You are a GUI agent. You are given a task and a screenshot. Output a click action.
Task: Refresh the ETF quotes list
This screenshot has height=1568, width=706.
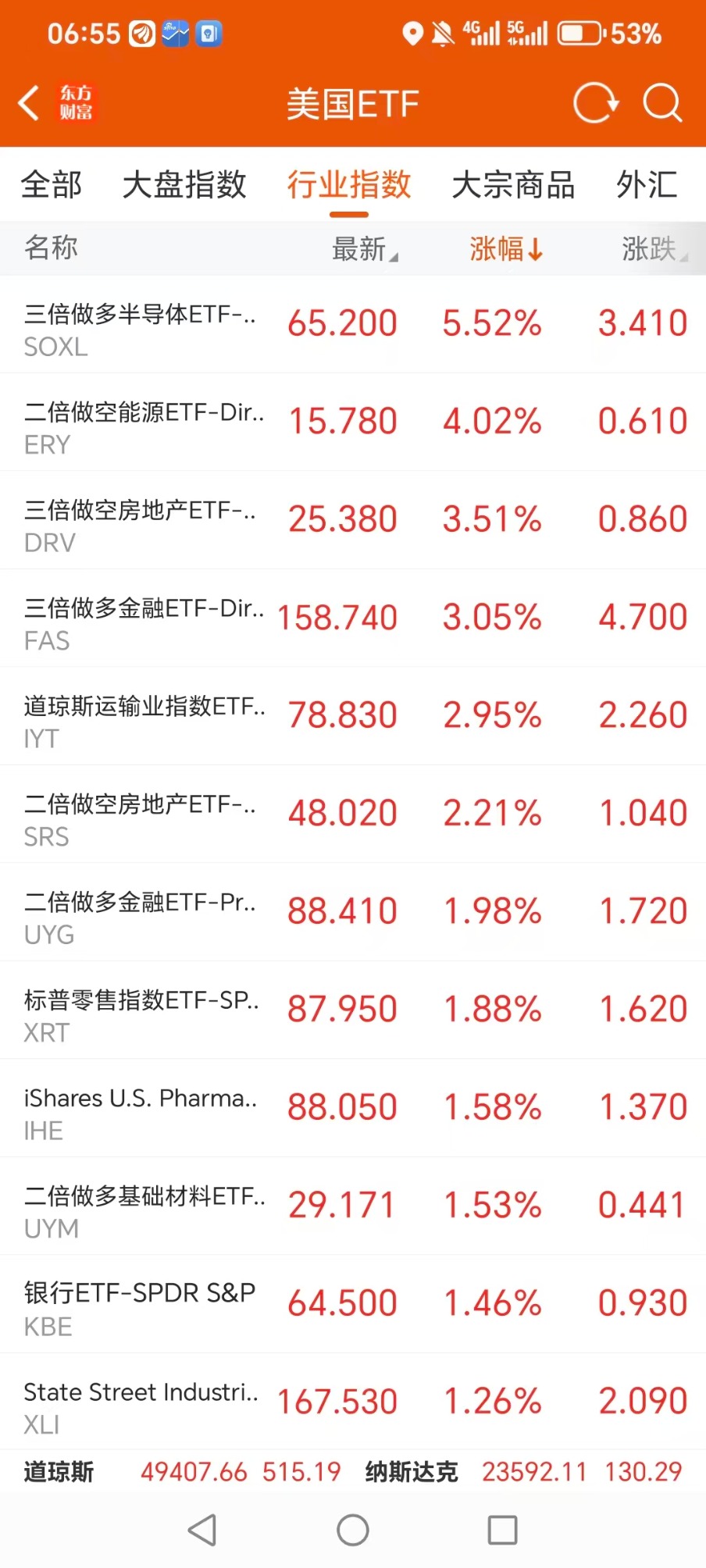tap(595, 103)
